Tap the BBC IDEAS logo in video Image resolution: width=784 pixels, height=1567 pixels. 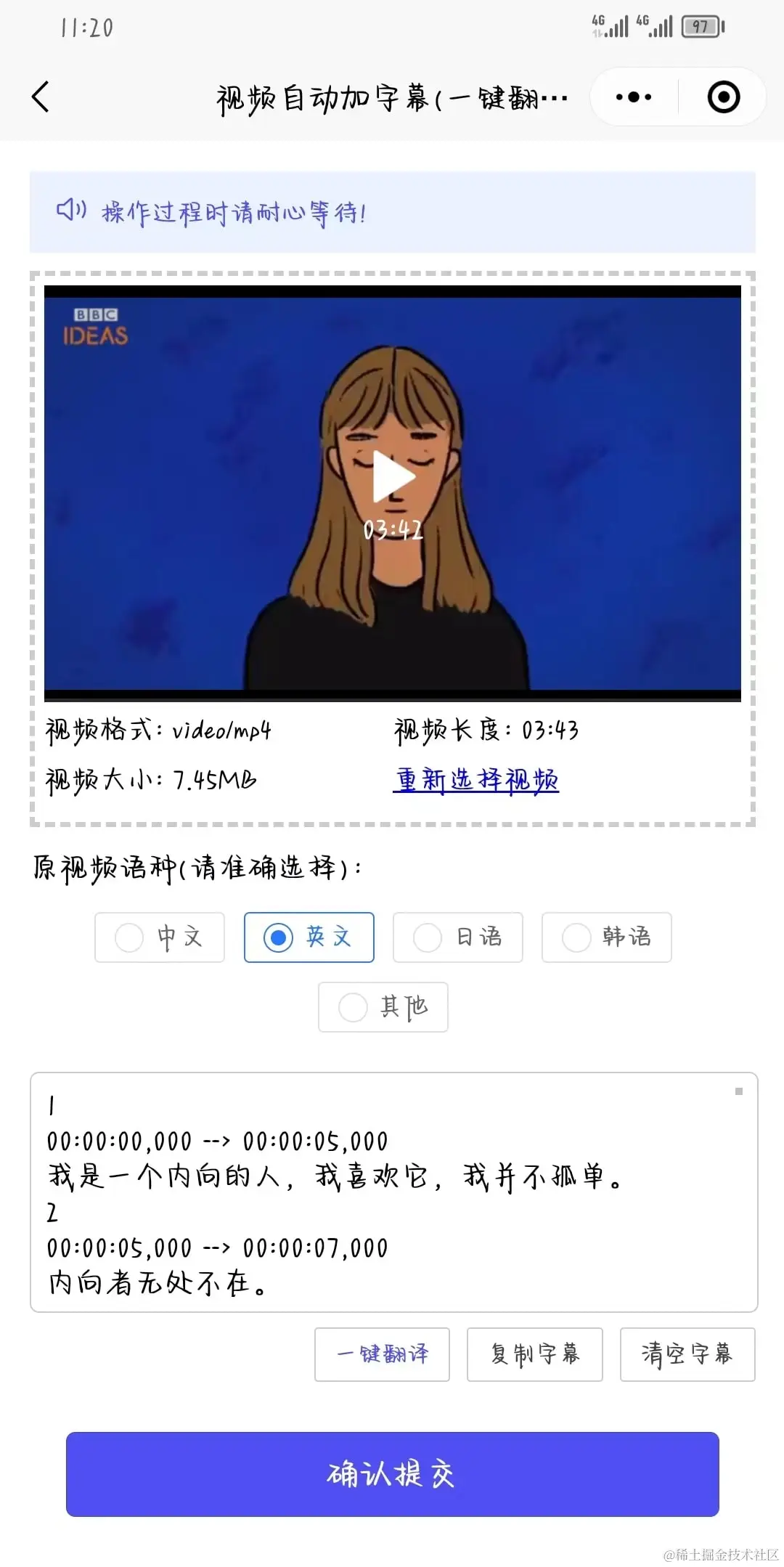click(97, 327)
